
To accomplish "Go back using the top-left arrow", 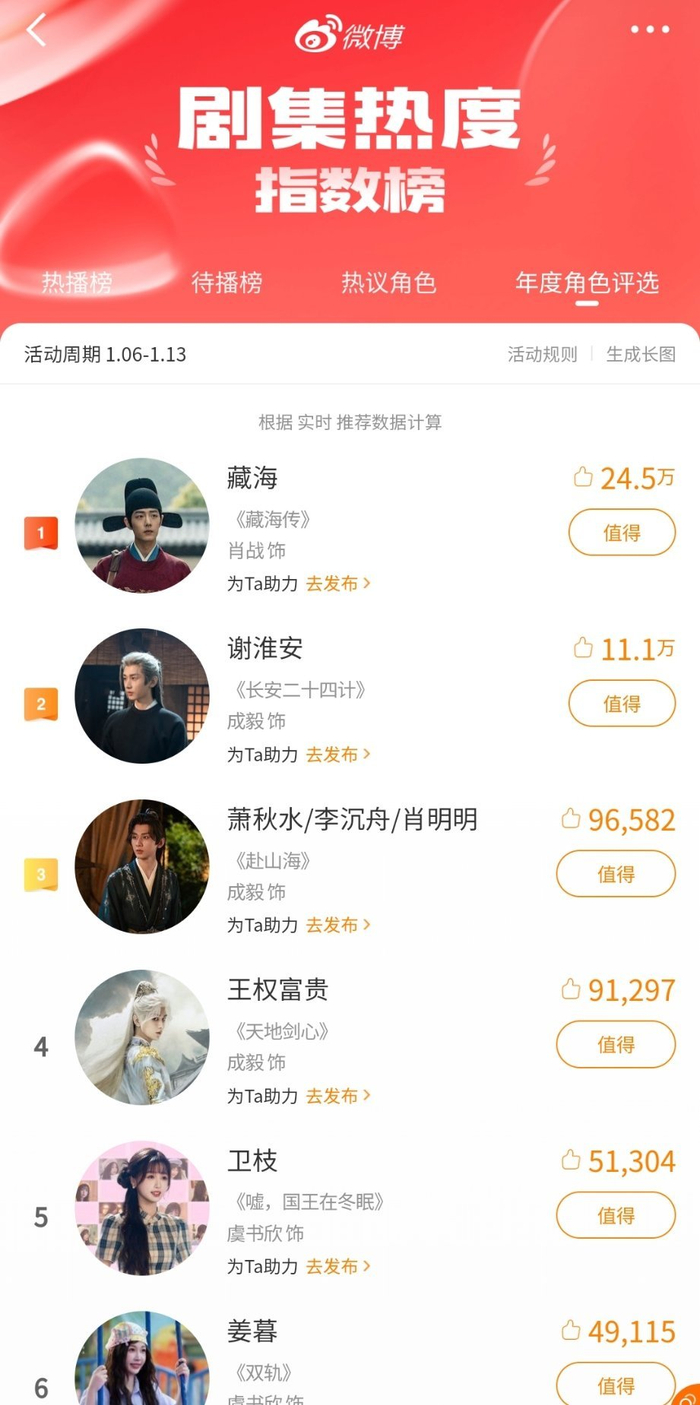I will (36, 31).
